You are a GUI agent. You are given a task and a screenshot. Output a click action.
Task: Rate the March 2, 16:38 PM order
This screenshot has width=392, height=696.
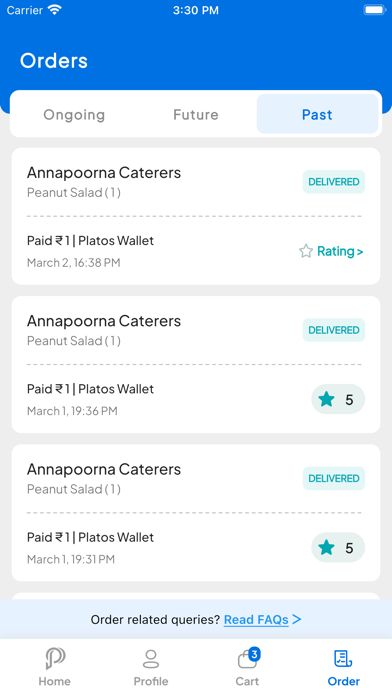331,251
